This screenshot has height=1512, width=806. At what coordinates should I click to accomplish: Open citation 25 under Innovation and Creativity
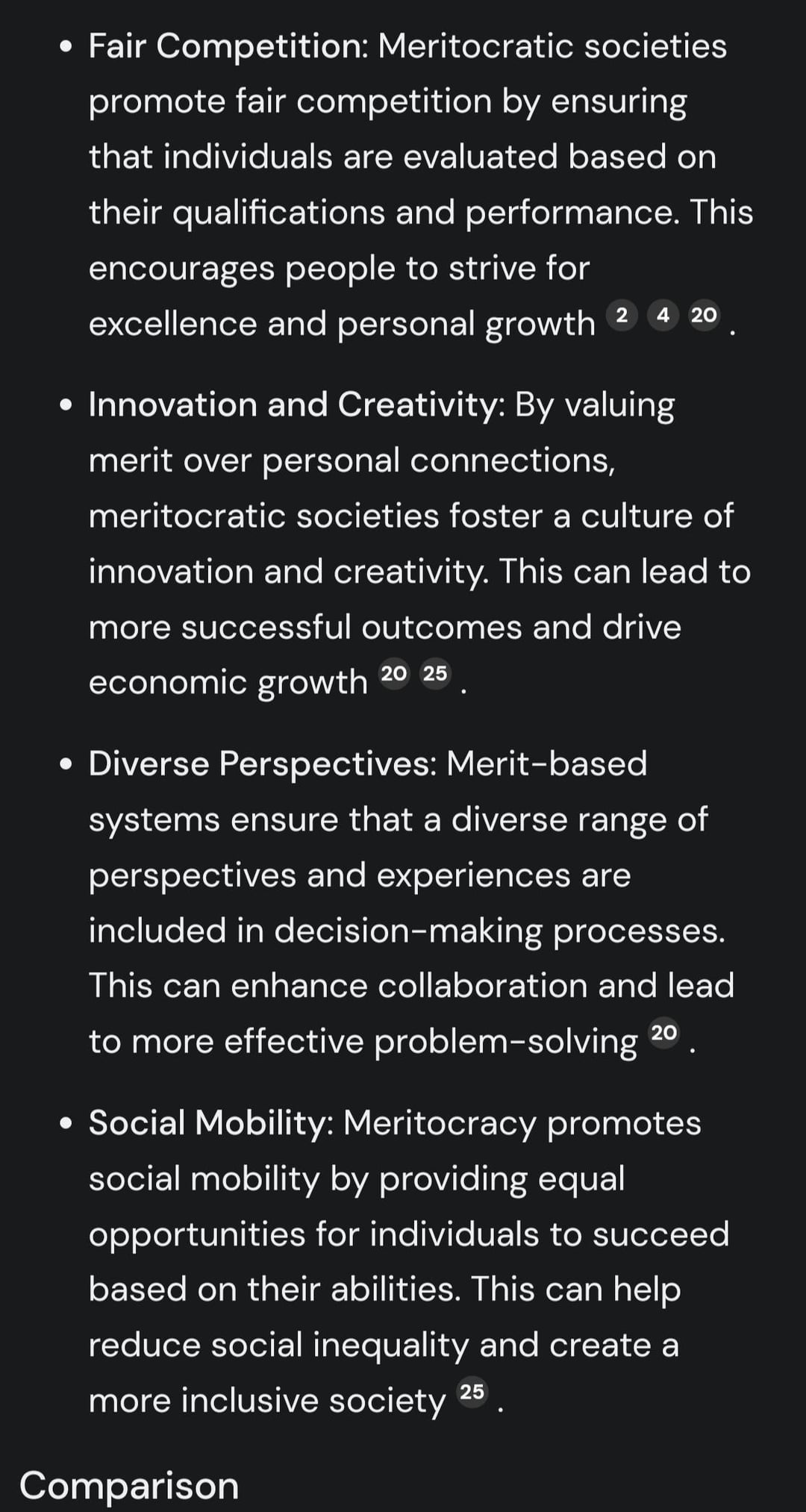(x=435, y=674)
